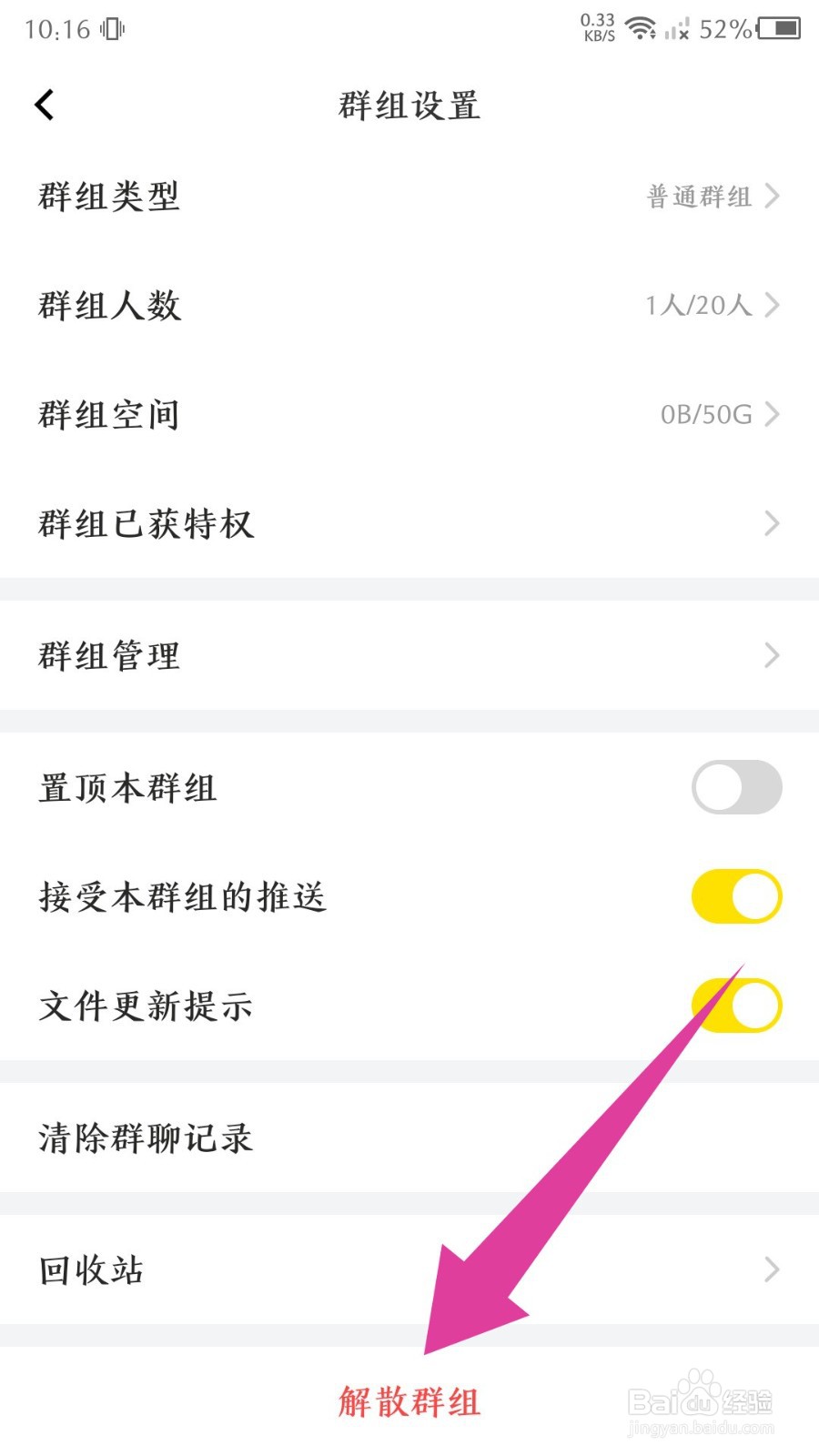Tap 解散群组 to disband the group

(x=409, y=1402)
